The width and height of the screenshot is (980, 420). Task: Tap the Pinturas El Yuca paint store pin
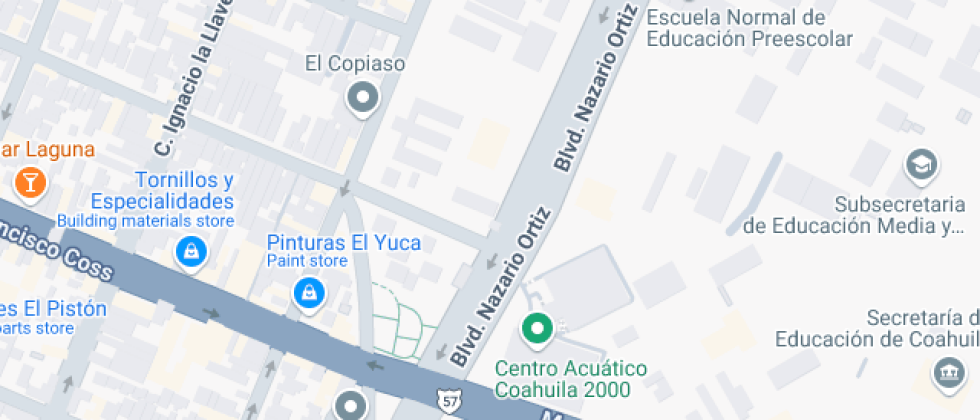point(309,292)
